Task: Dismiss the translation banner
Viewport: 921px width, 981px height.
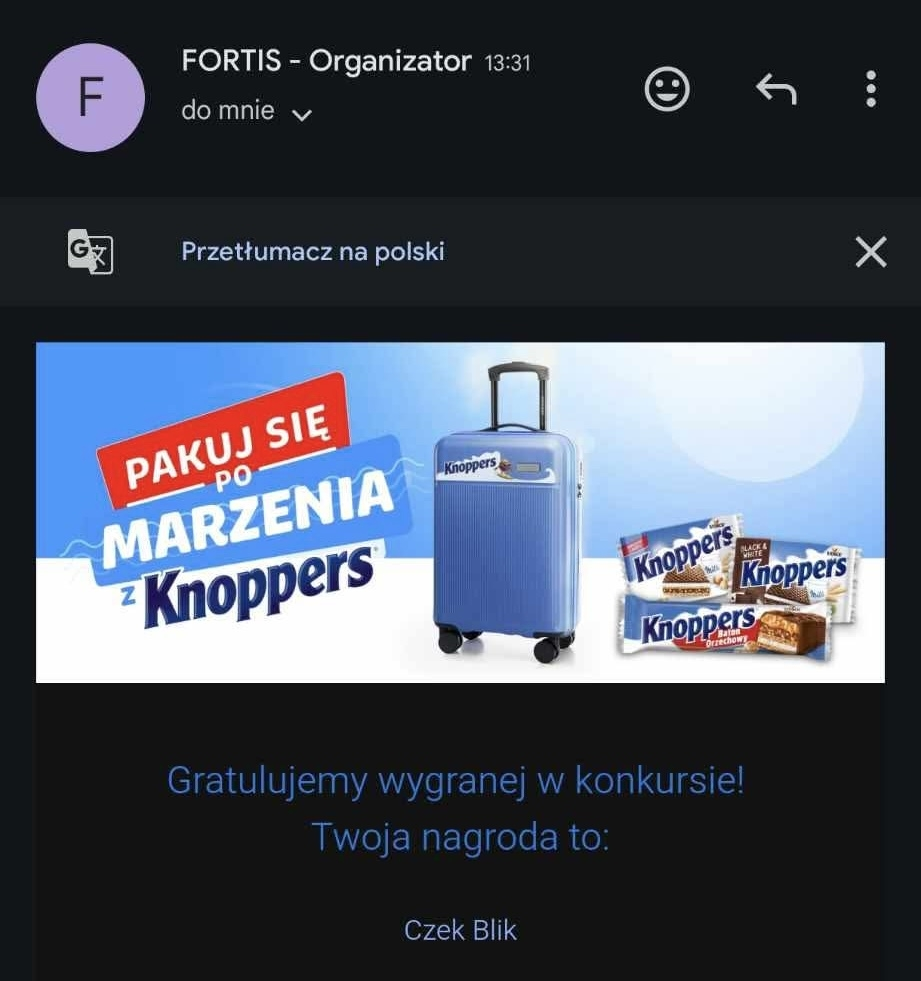Action: point(871,252)
